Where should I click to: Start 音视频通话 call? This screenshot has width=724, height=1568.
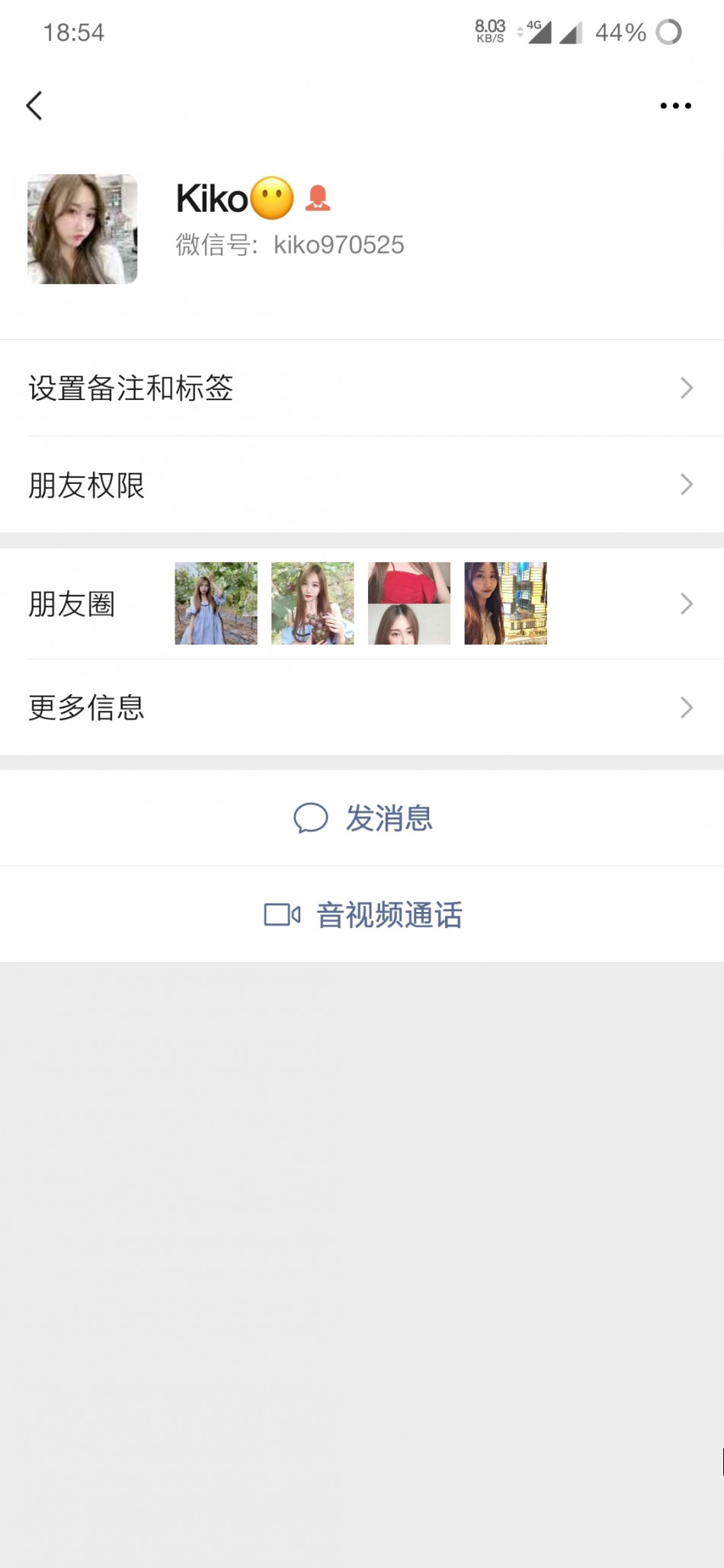pyautogui.click(x=363, y=914)
